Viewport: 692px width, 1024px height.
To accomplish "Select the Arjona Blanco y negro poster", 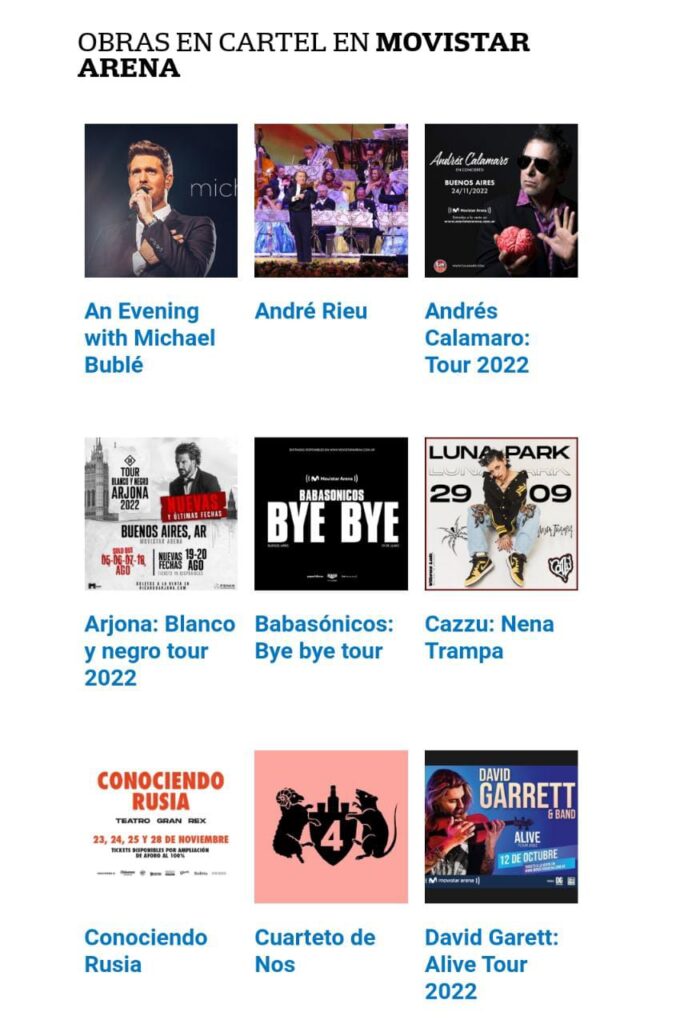I will click(161, 513).
